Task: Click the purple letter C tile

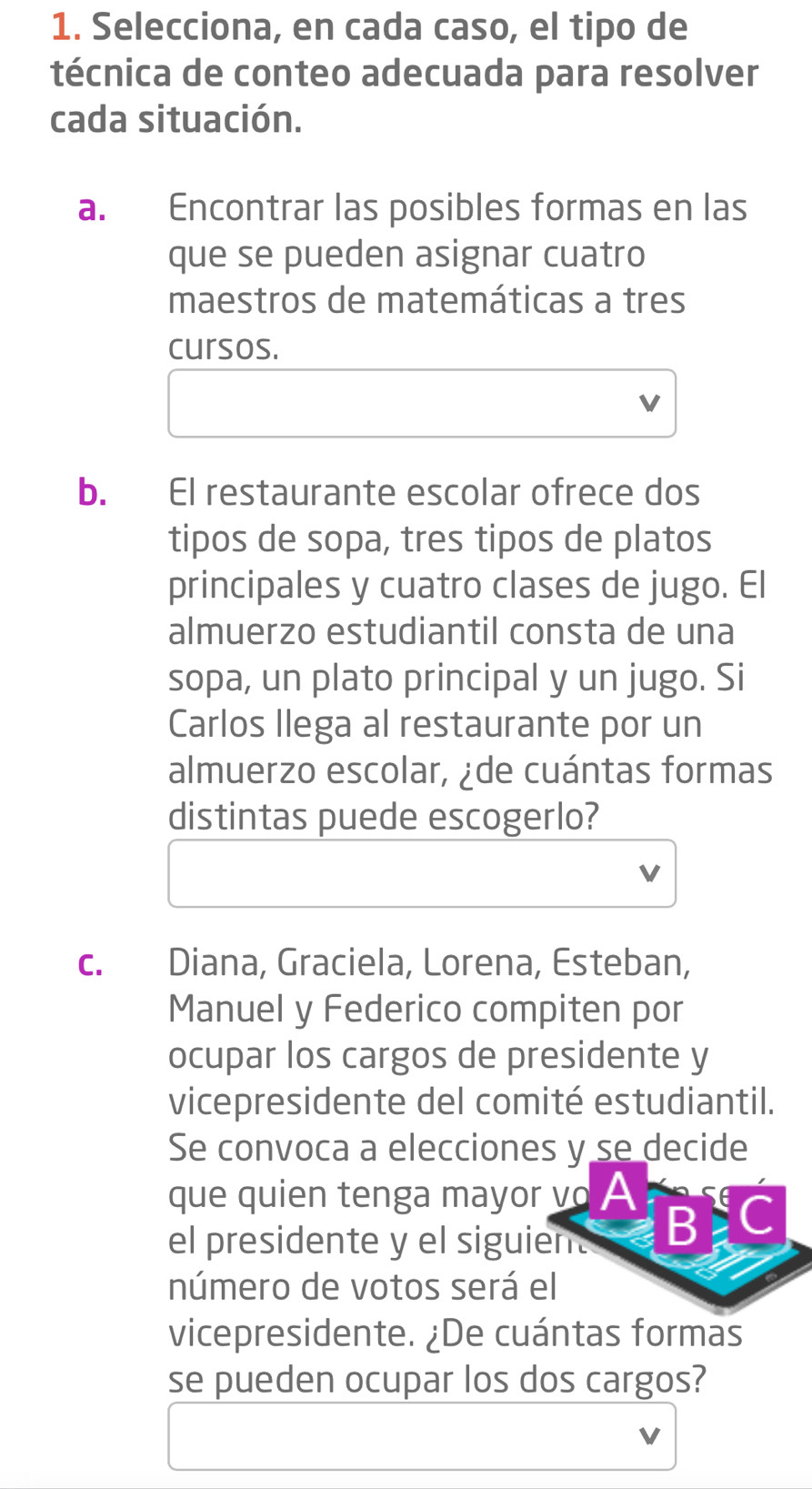Action: tap(757, 1213)
